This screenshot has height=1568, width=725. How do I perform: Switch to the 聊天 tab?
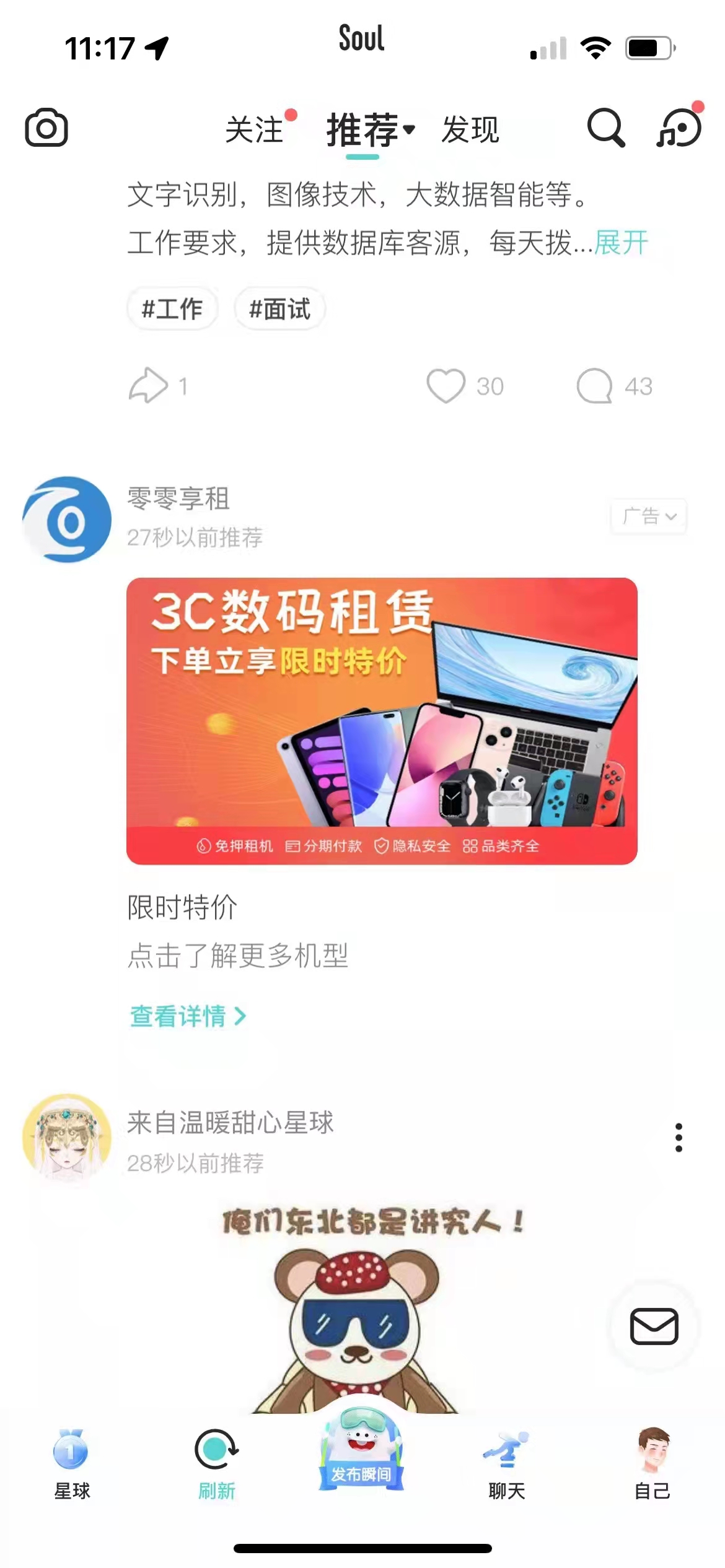click(x=506, y=1465)
